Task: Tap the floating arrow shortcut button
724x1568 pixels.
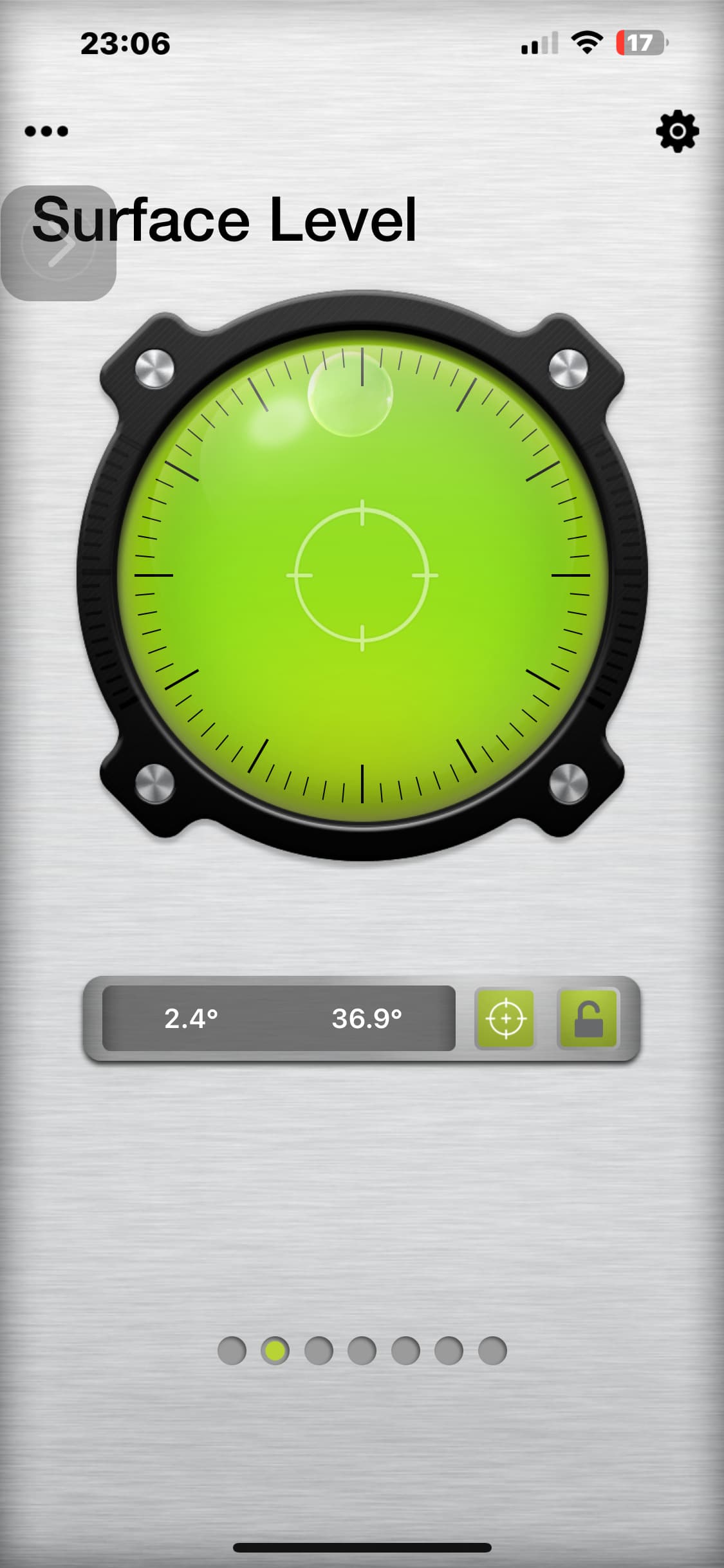Action: coord(58,243)
